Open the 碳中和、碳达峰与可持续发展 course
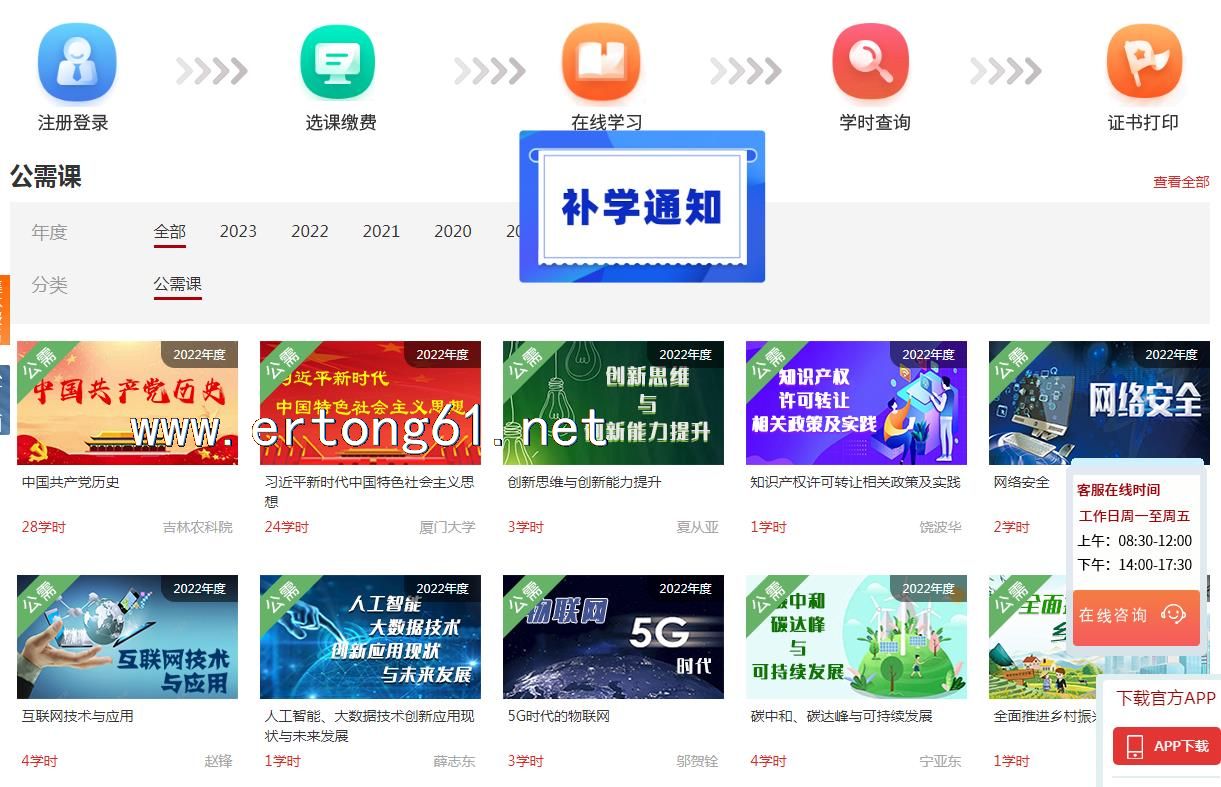Screen dimensions: 1221x787 (x=856, y=637)
